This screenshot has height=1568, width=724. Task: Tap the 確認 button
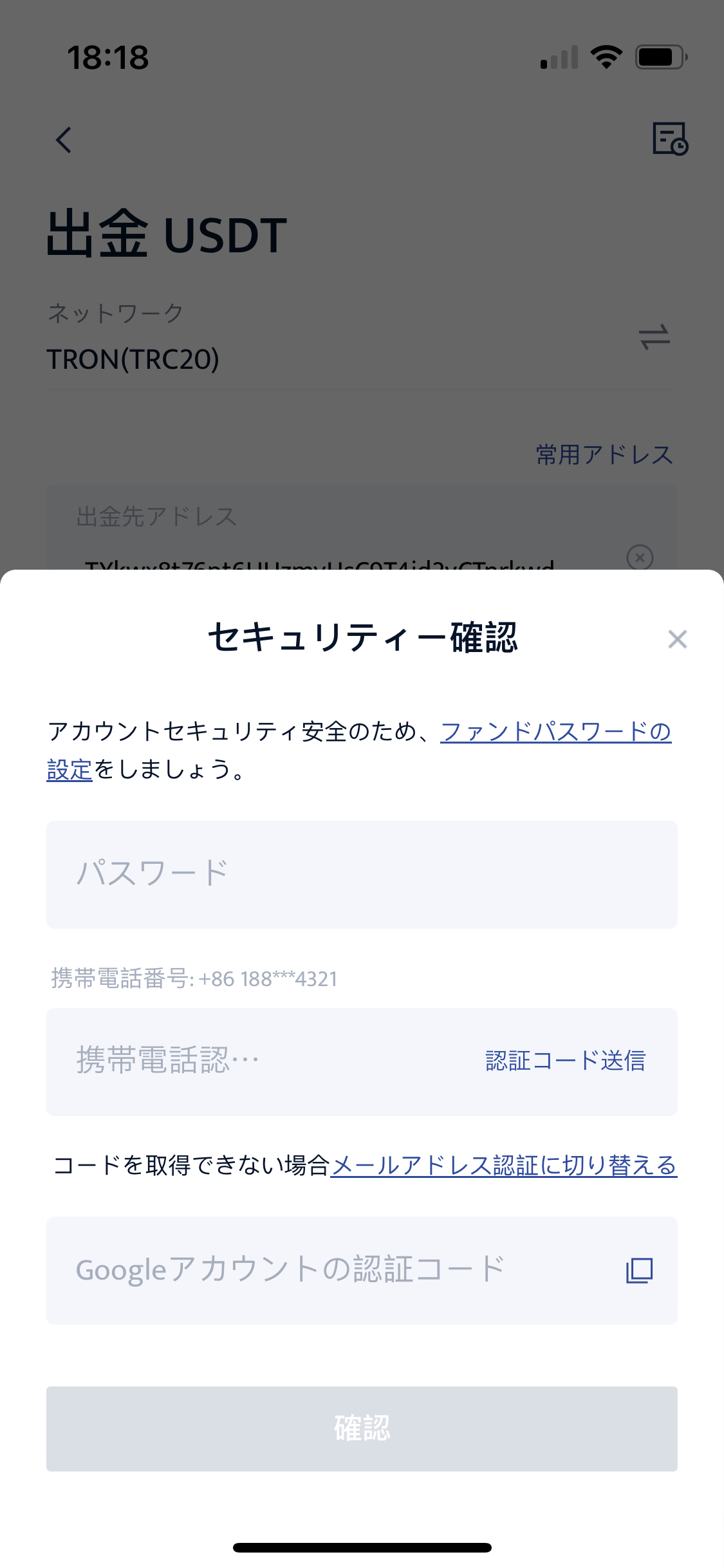click(361, 1428)
